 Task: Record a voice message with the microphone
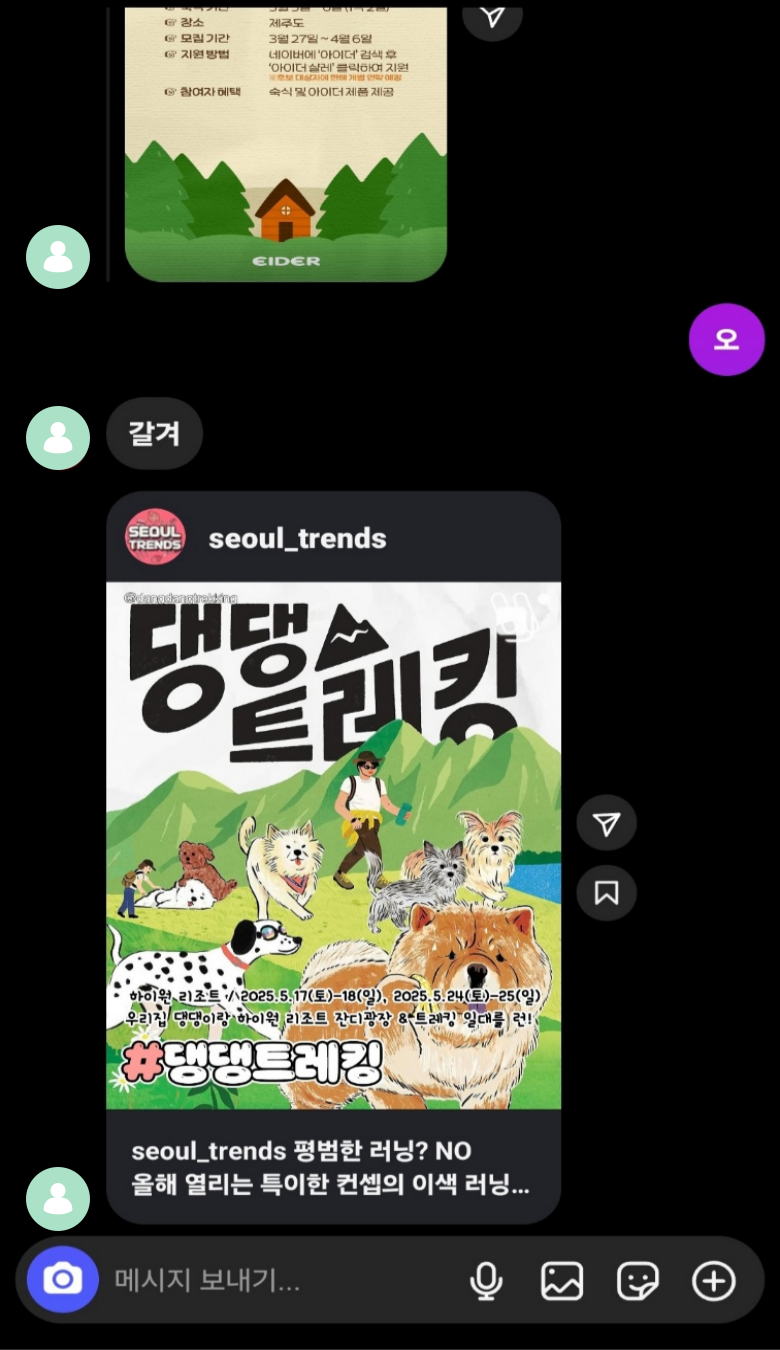[486, 1280]
